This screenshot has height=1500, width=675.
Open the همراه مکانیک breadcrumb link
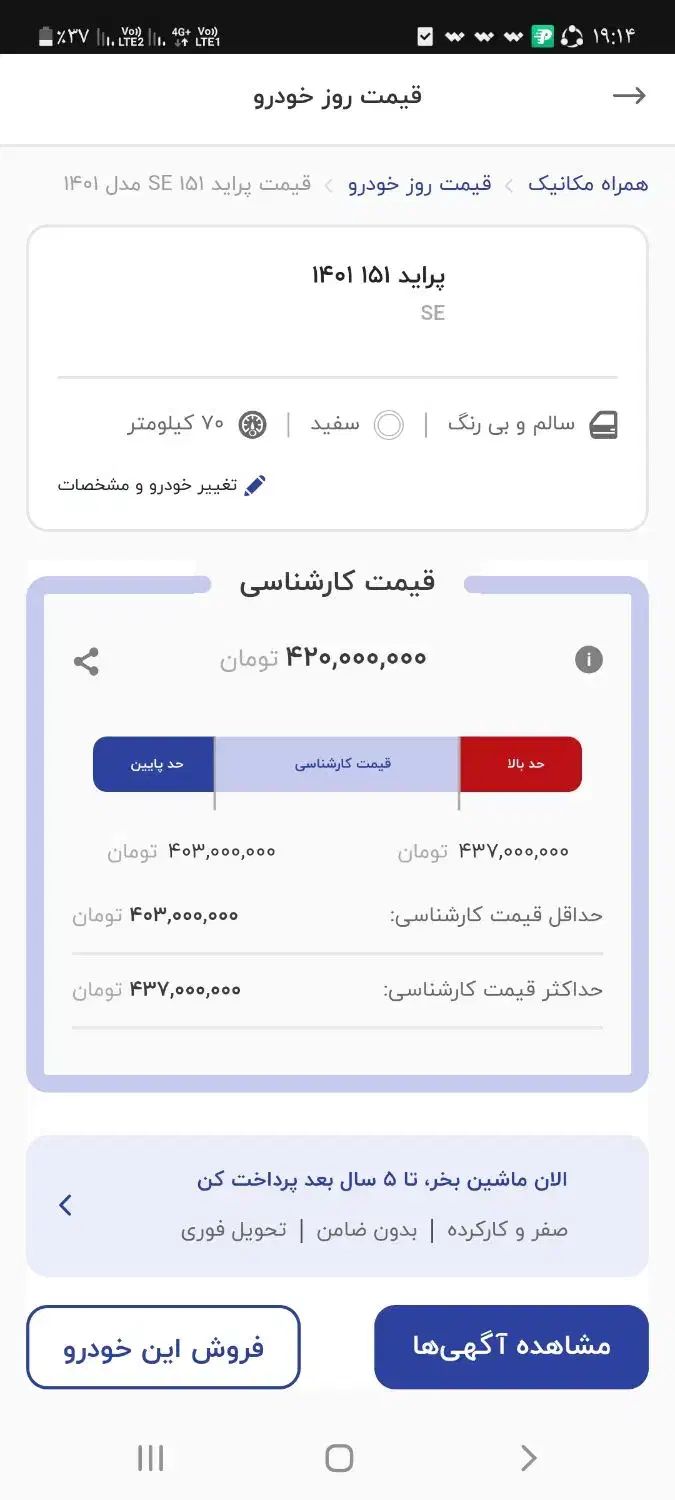pyautogui.click(x=588, y=184)
